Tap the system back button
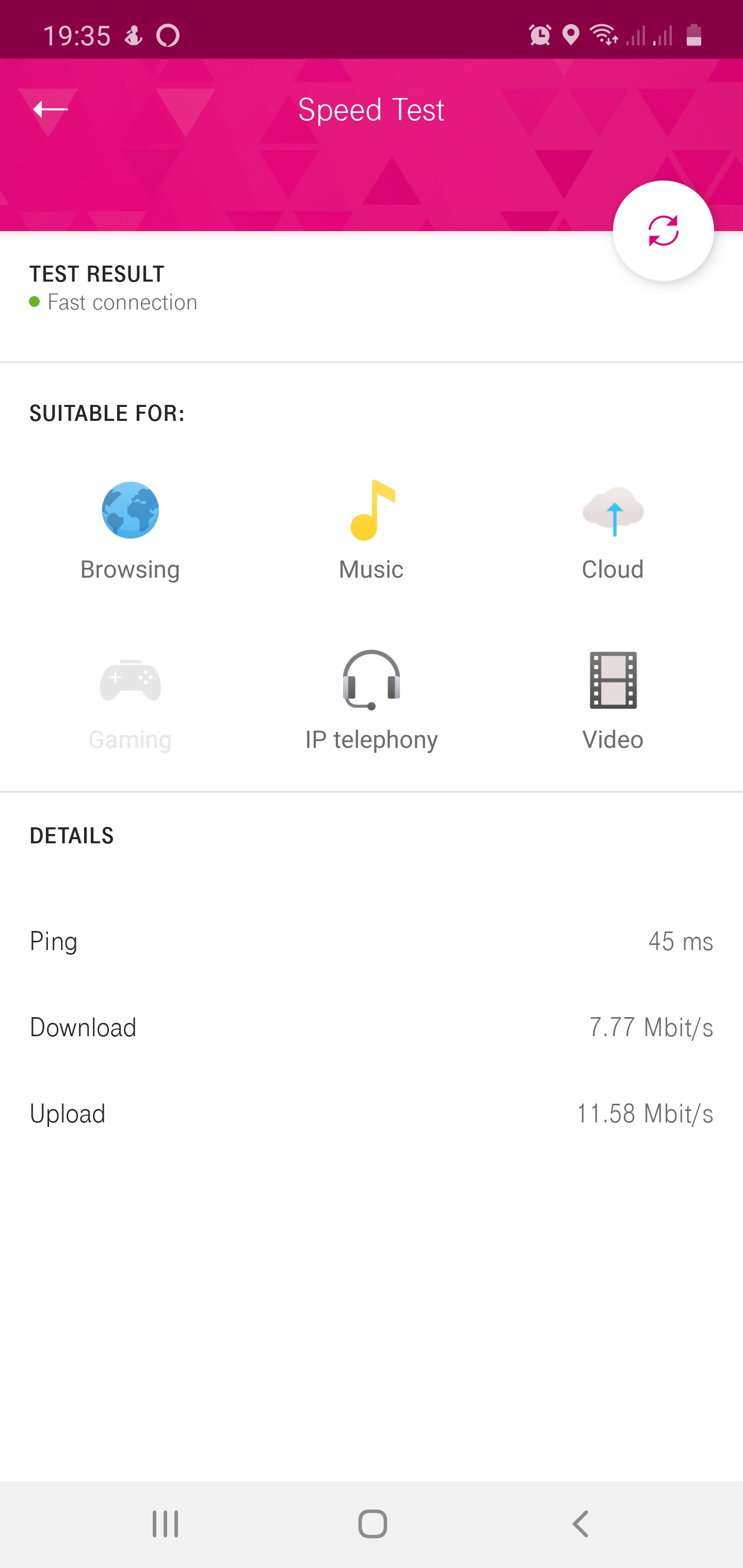The width and height of the screenshot is (743, 1568). coord(580,1524)
